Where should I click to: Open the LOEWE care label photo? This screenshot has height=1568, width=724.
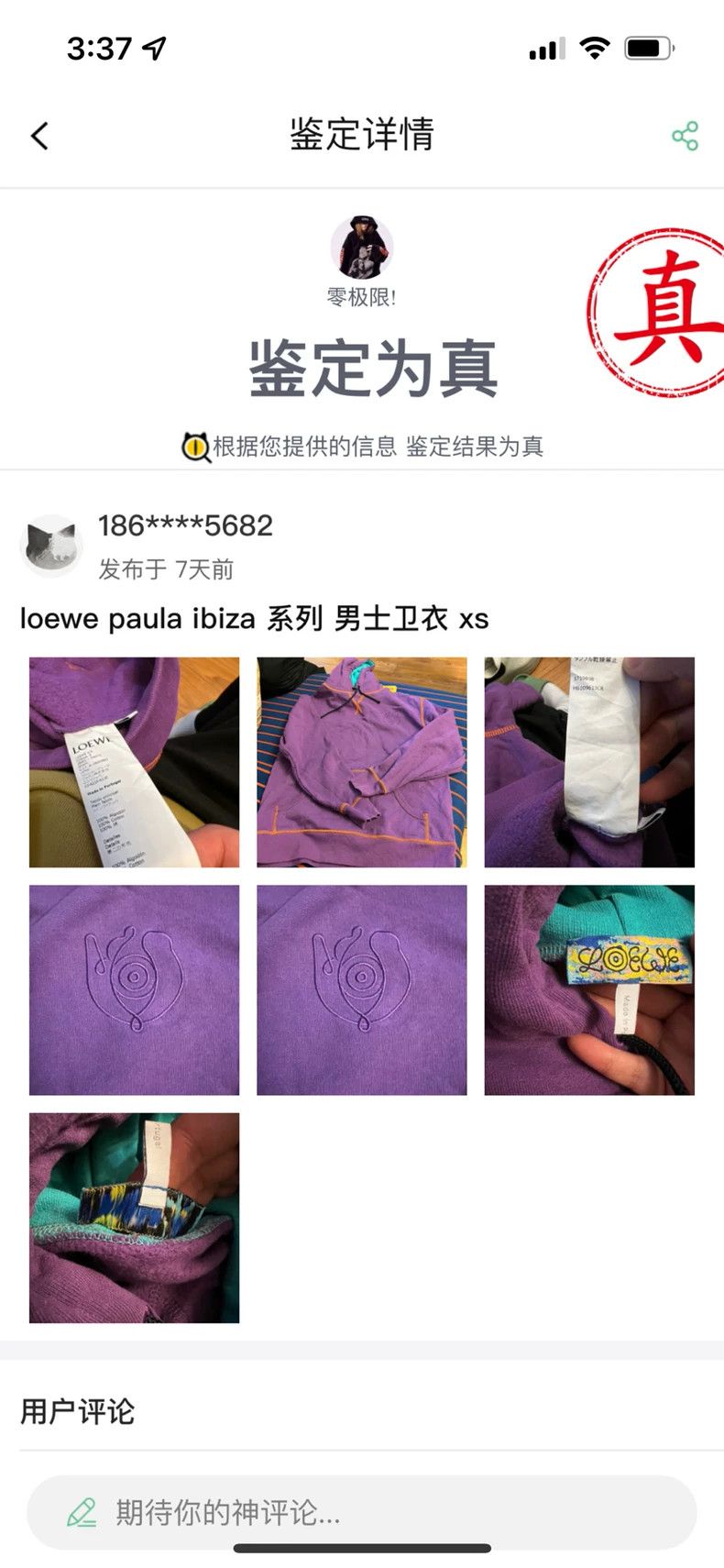134,762
